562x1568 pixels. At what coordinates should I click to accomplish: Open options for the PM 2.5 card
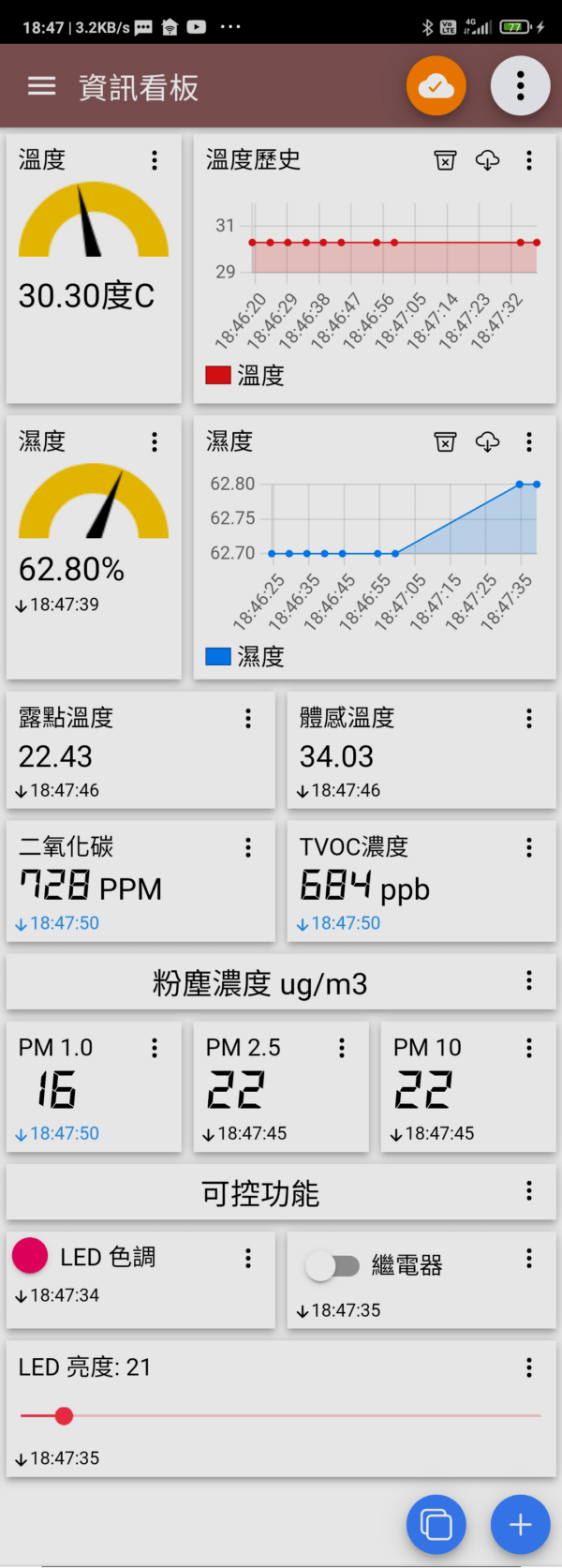342,1048
